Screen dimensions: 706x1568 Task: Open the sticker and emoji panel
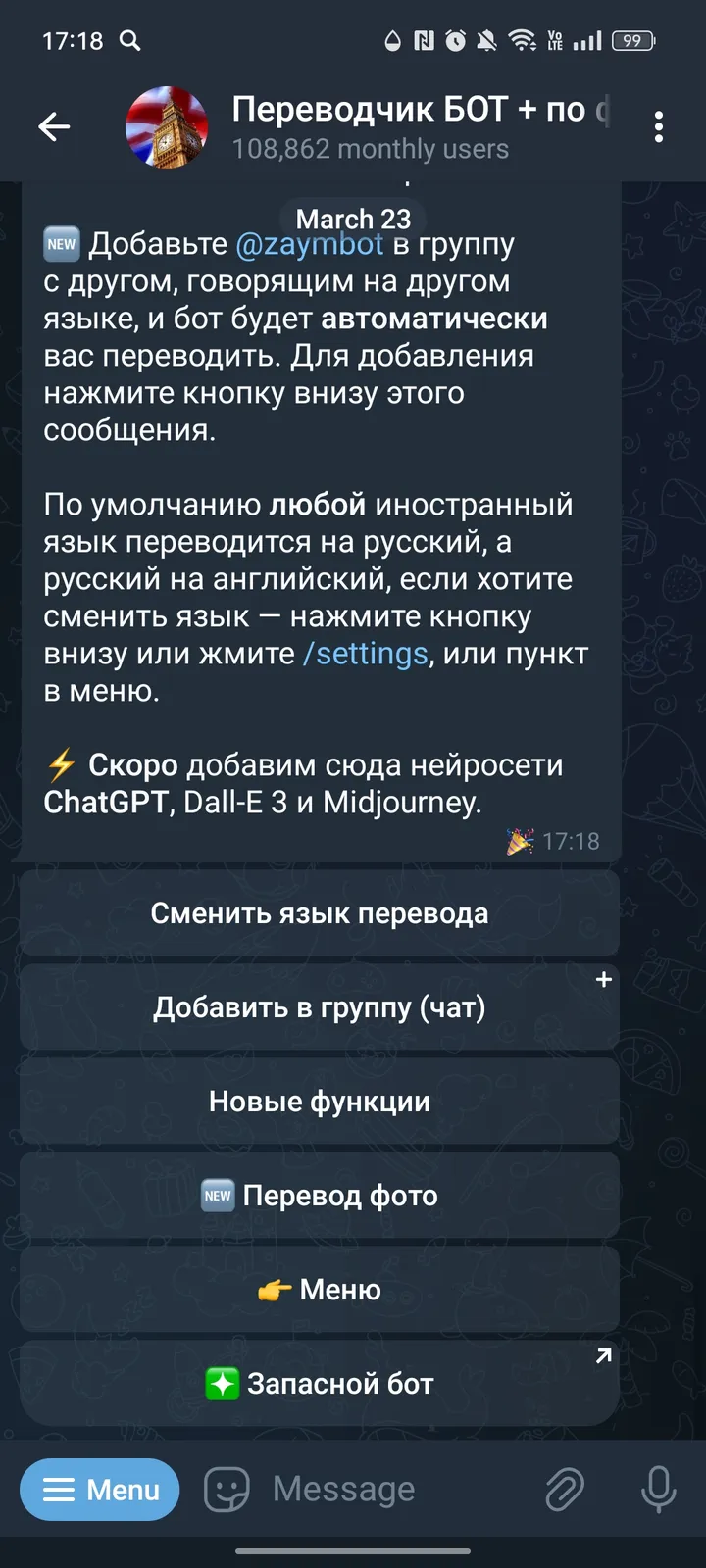click(227, 1490)
